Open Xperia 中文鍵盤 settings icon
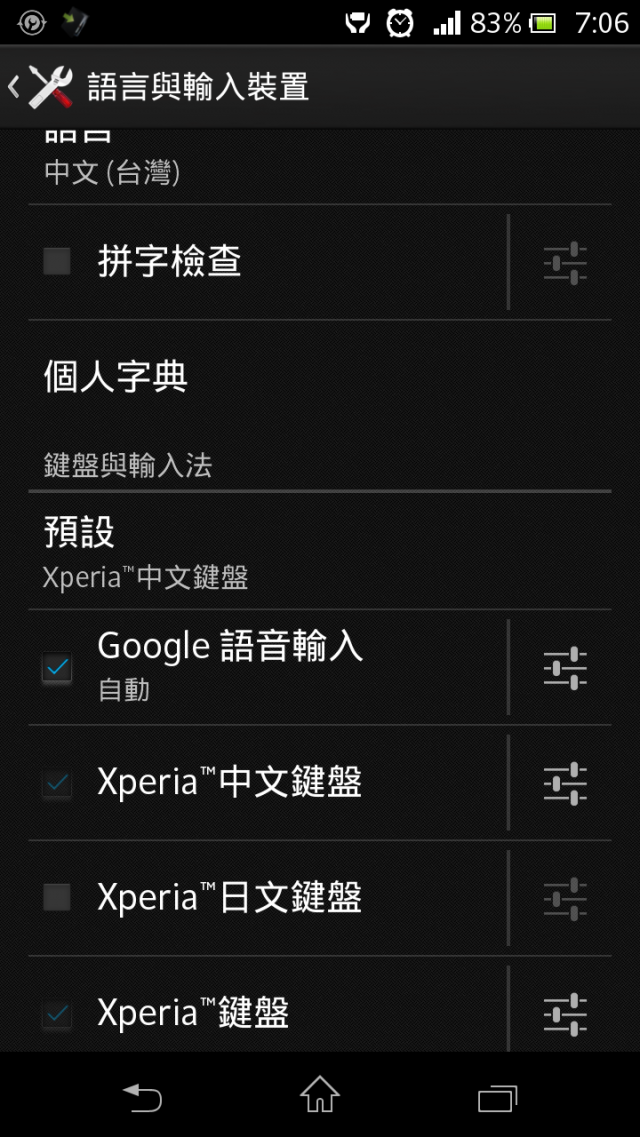The image size is (640, 1138). coord(565,783)
